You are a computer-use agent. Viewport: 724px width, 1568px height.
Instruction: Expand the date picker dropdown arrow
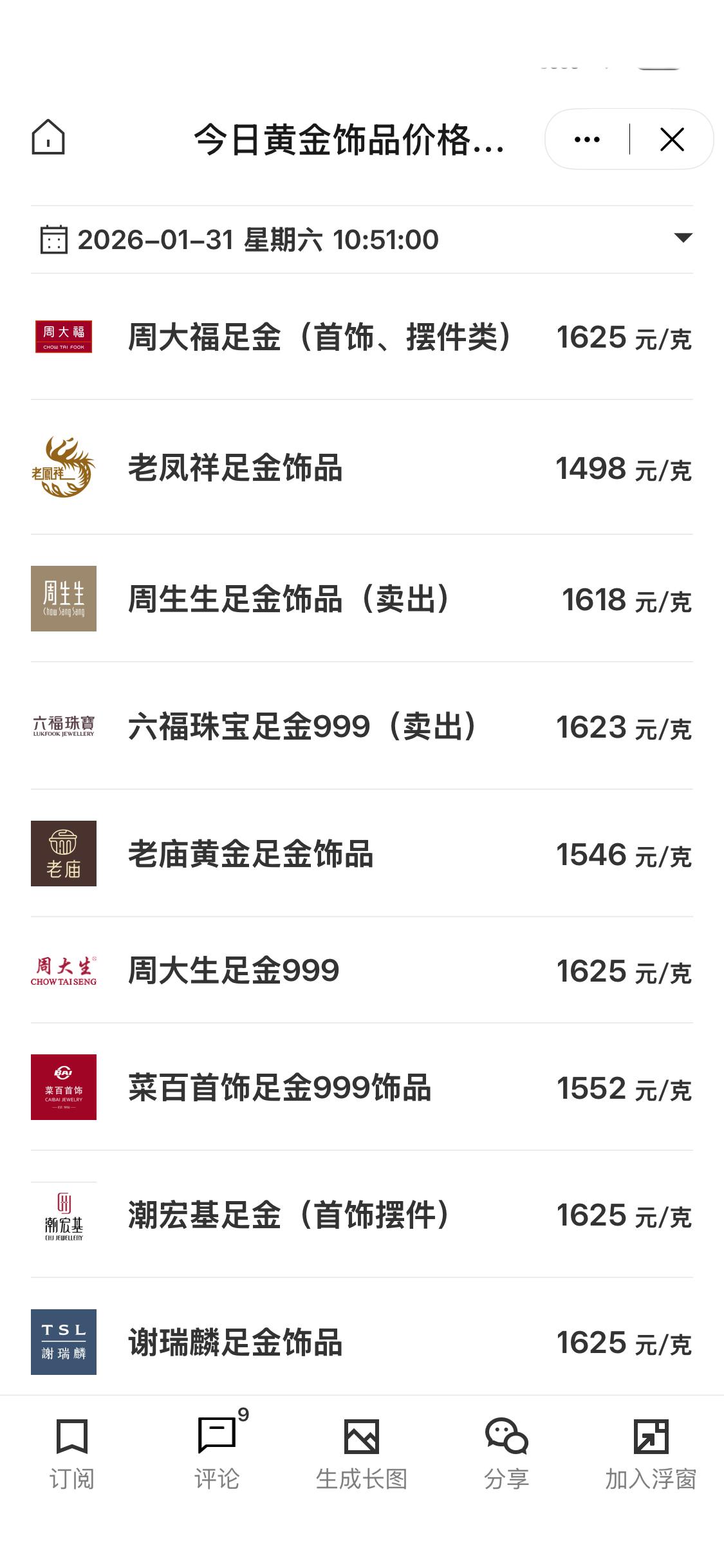click(x=685, y=238)
